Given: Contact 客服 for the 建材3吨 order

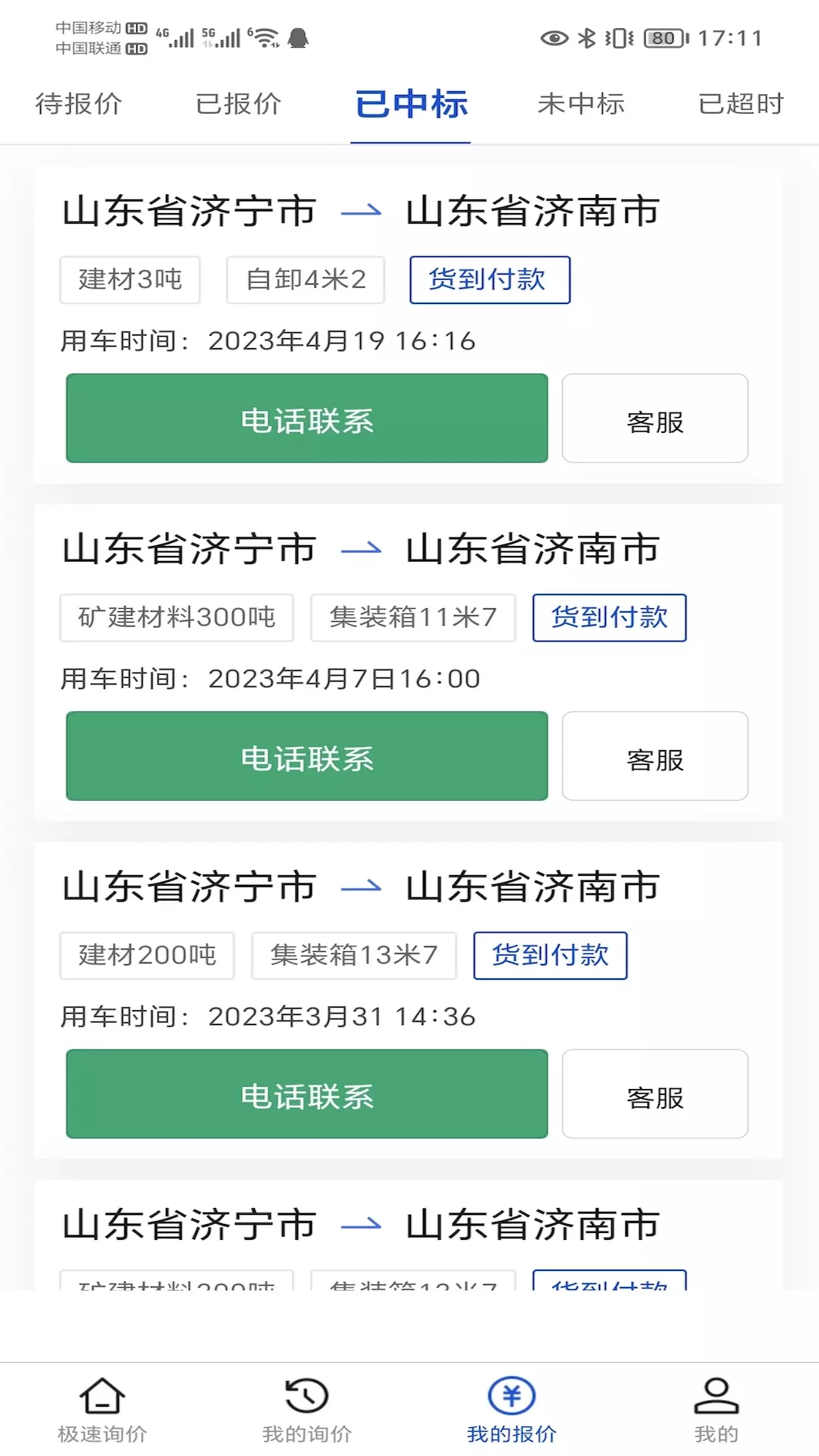Looking at the screenshot, I should (x=655, y=419).
